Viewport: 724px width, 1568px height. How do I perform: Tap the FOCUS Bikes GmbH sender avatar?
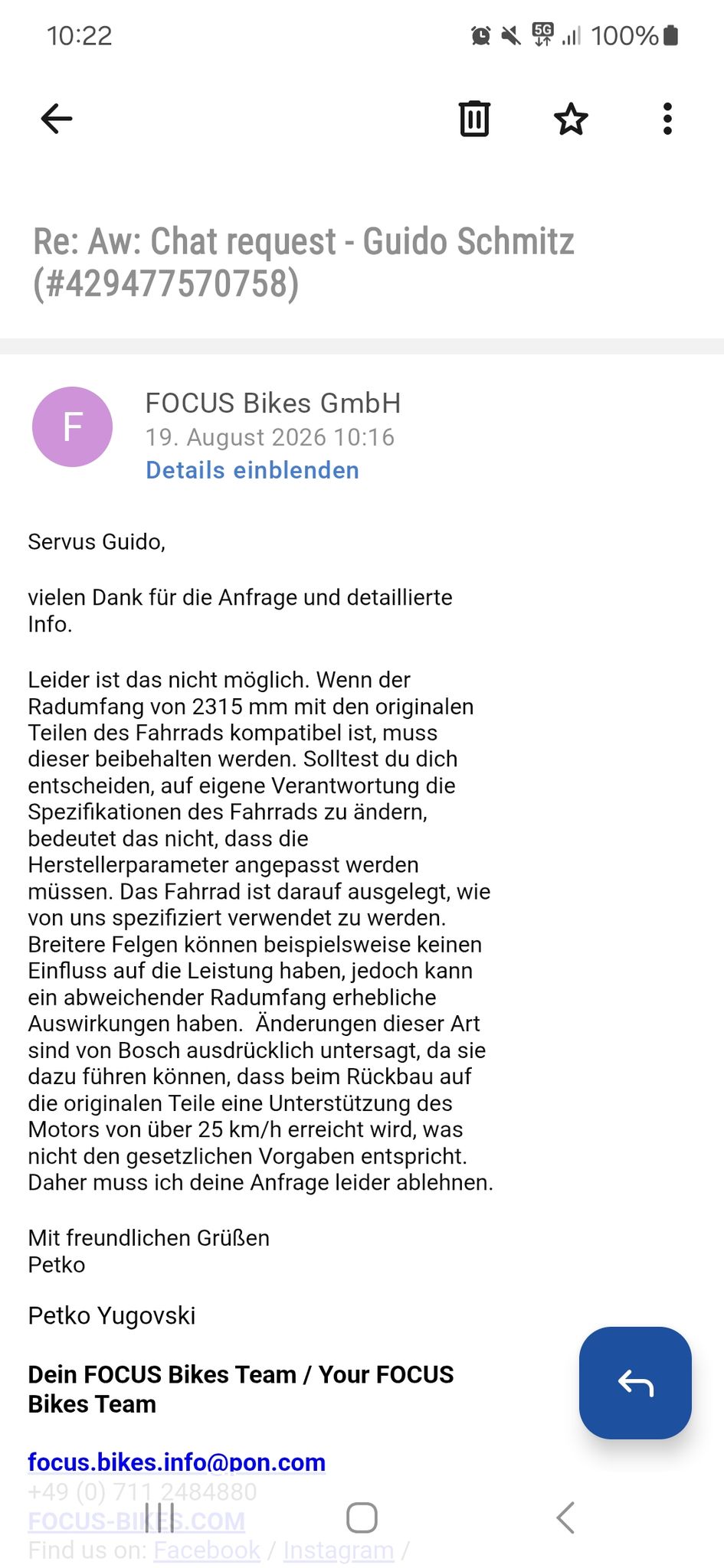(73, 426)
